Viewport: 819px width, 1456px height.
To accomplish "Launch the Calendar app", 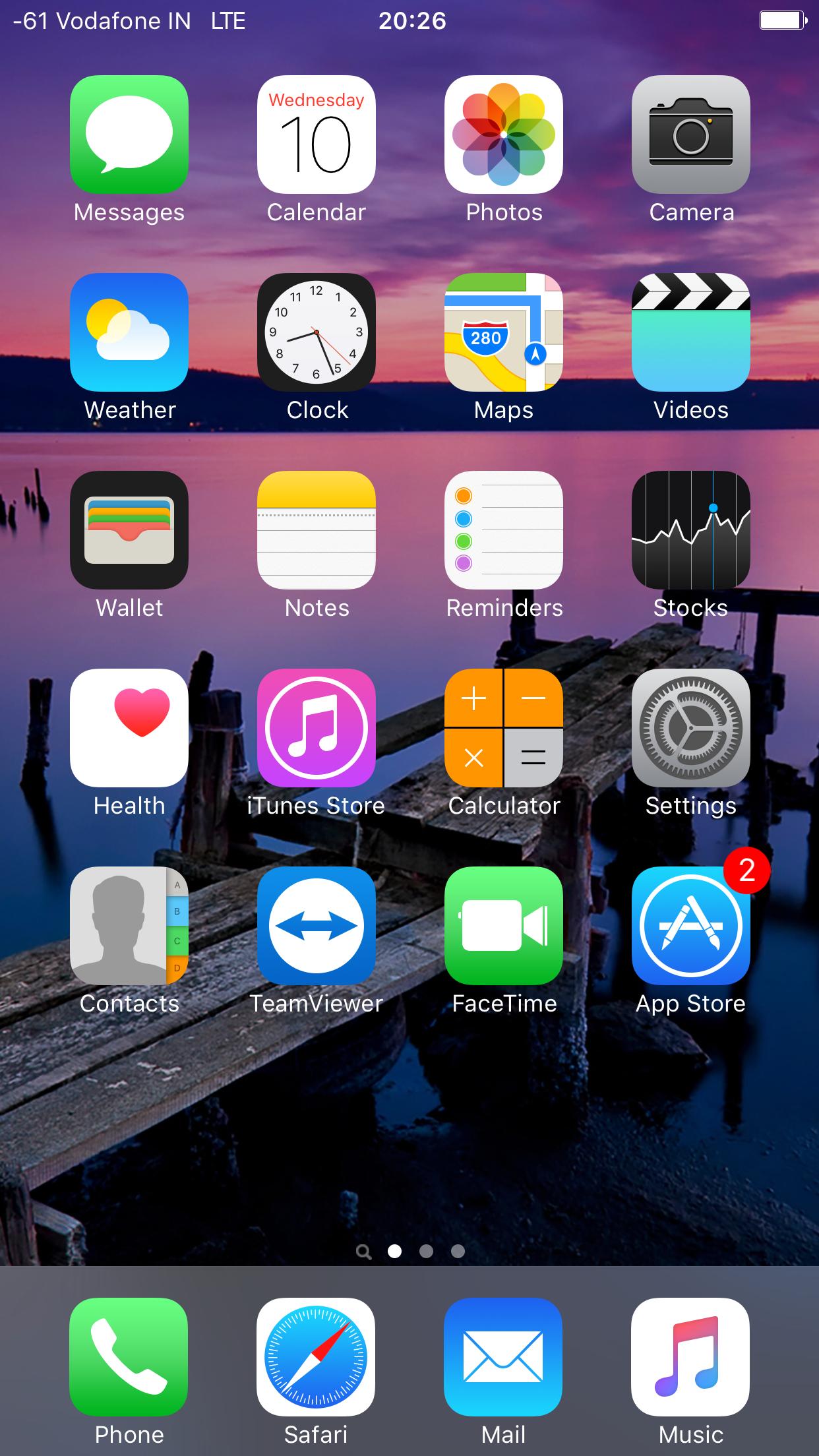I will (x=317, y=135).
